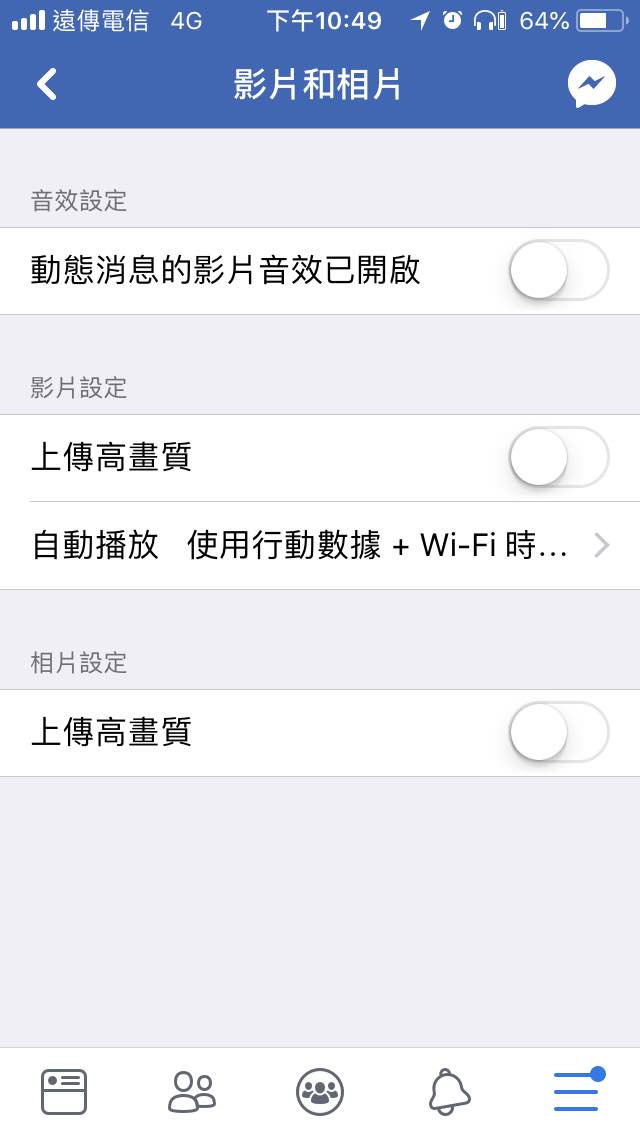
Task: Open the notifications bell tab
Action: (x=448, y=1091)
